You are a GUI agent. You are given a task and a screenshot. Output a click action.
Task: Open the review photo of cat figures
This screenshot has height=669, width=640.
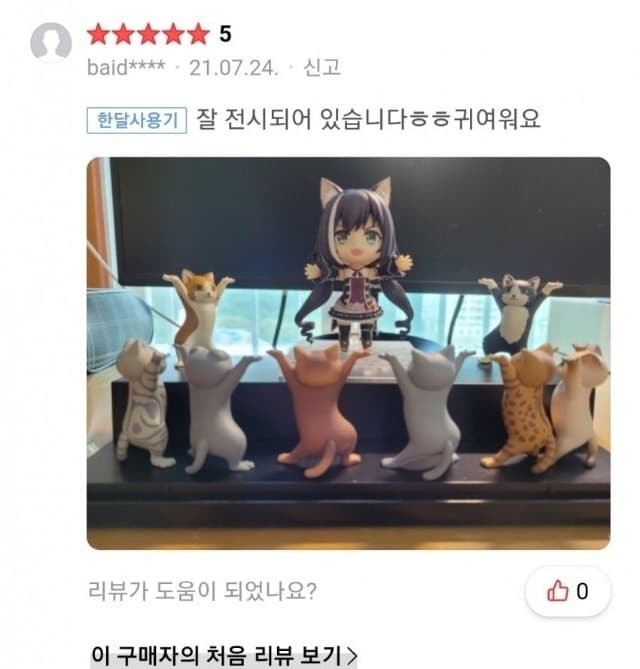[348, 352]
